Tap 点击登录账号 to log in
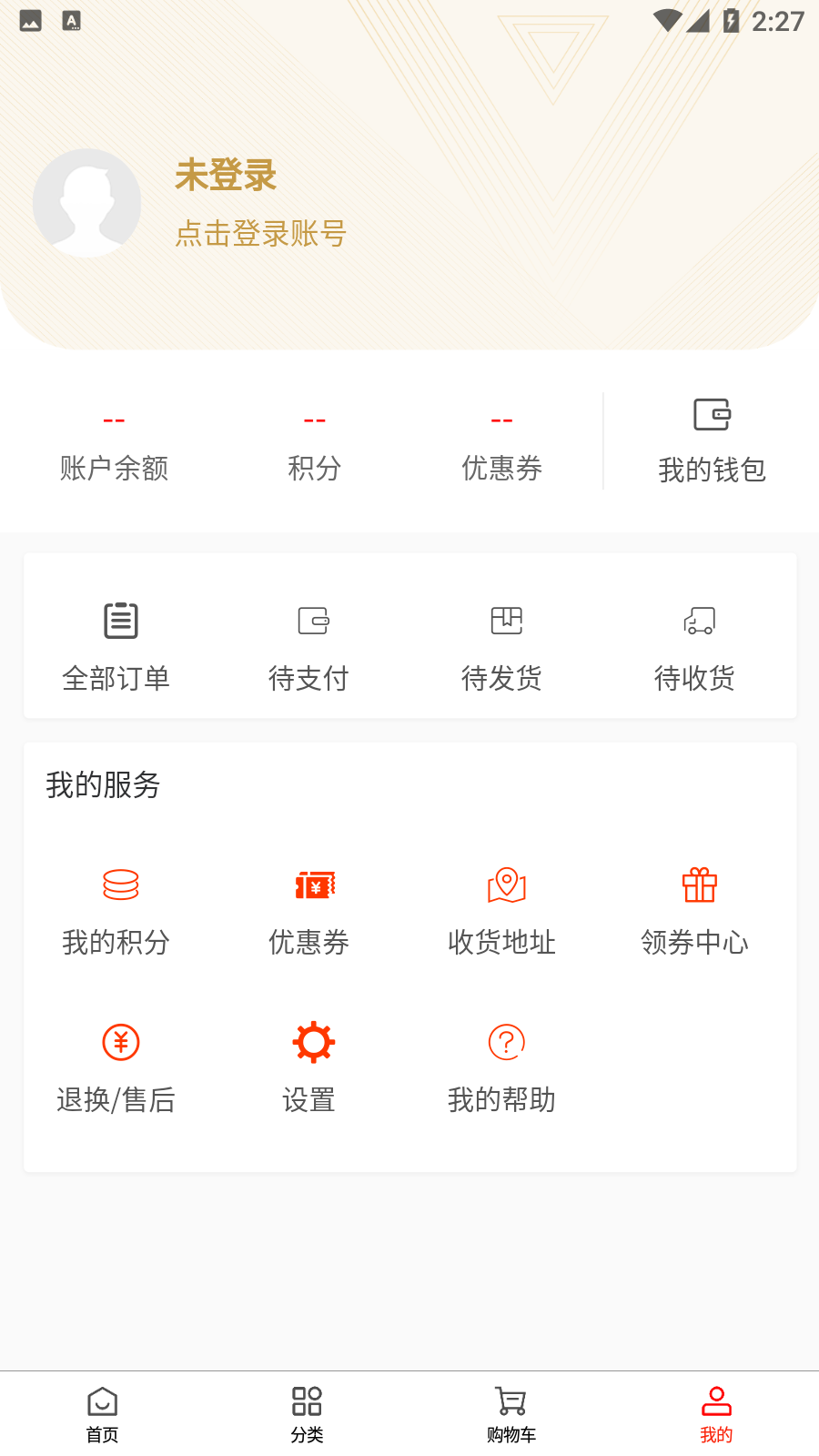 (x=261, y=234)
